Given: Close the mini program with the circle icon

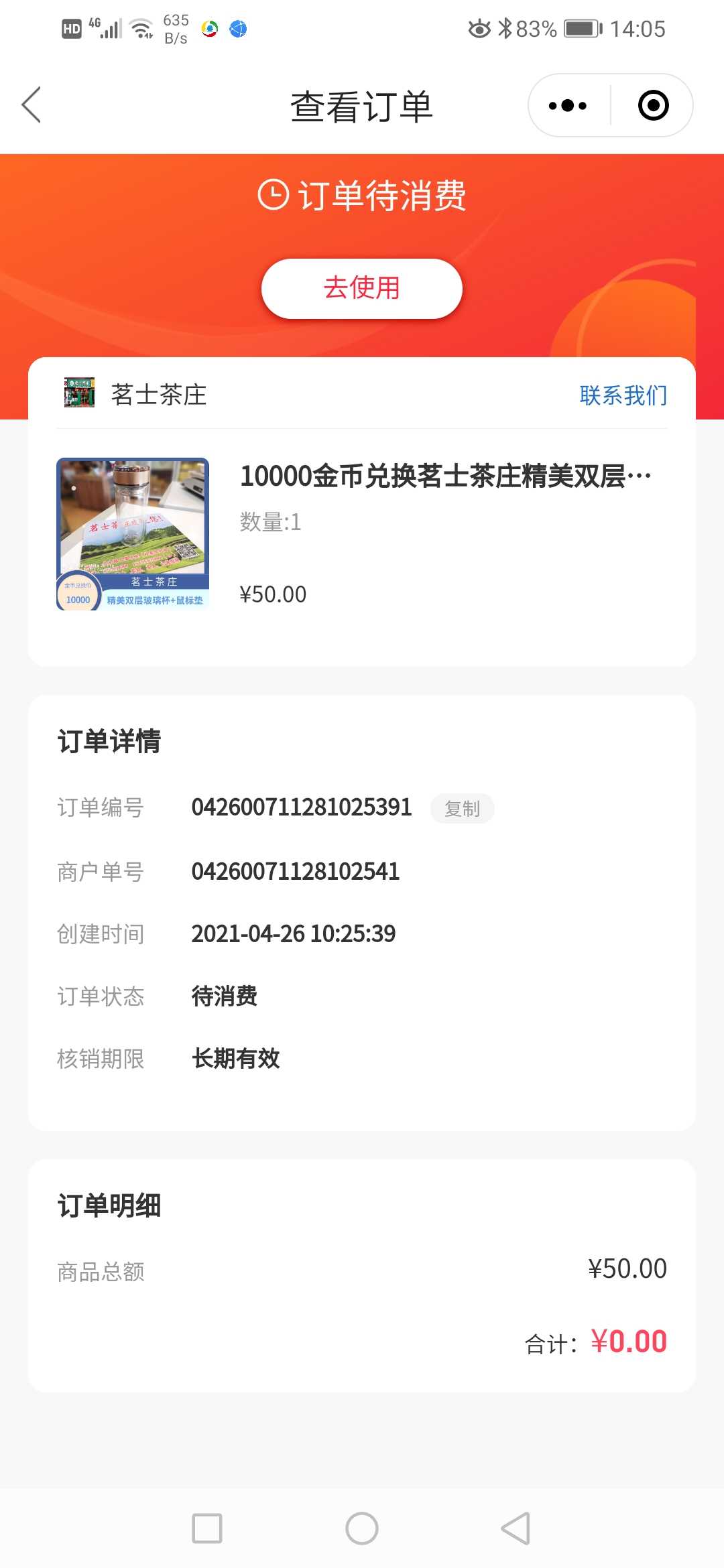Looking at the screenshot, I should (653, 106).
